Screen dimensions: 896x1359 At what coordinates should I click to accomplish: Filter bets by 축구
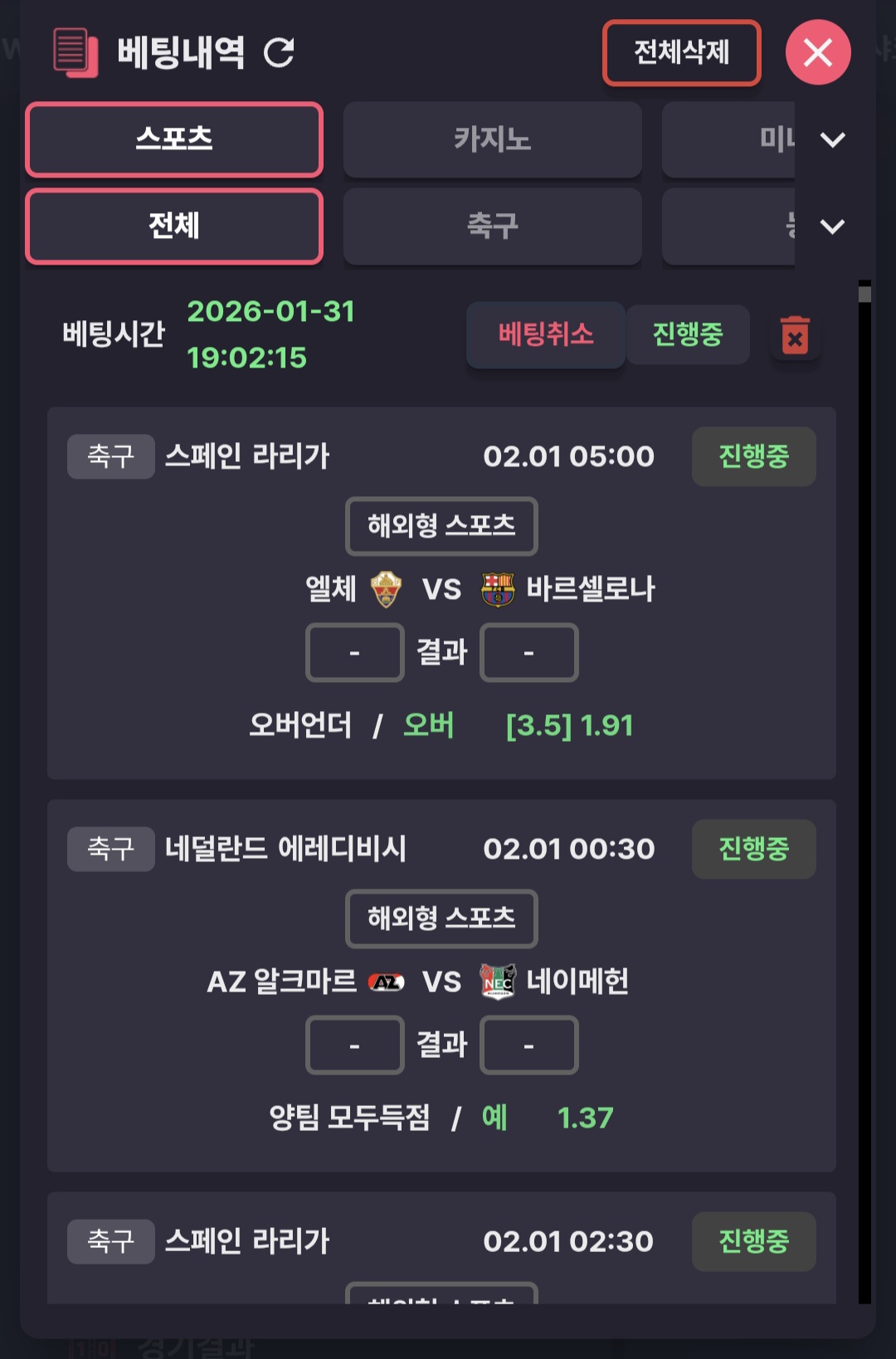coord(492,226)
